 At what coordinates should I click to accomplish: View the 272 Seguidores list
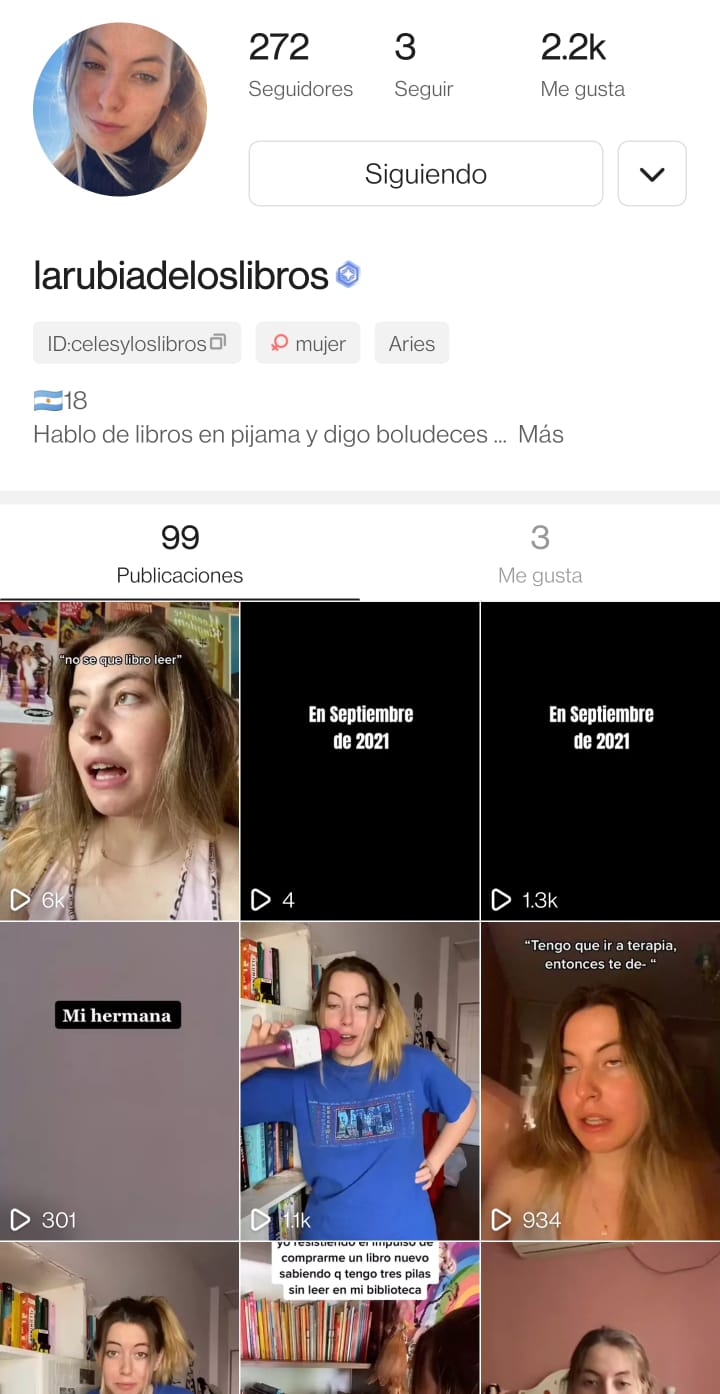pyautogui.click(x=300, y=65)
